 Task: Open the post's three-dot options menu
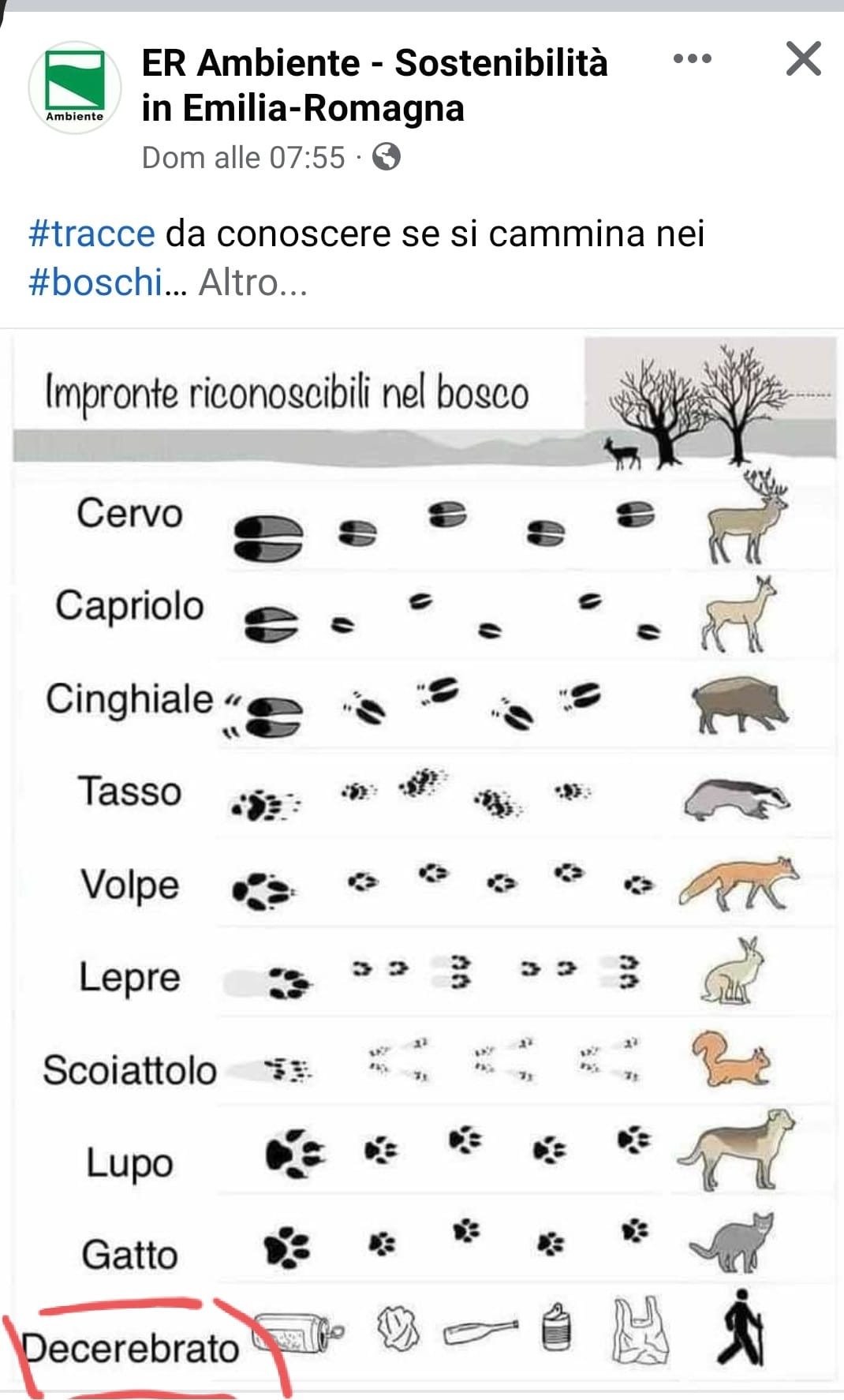pos(693,58)
